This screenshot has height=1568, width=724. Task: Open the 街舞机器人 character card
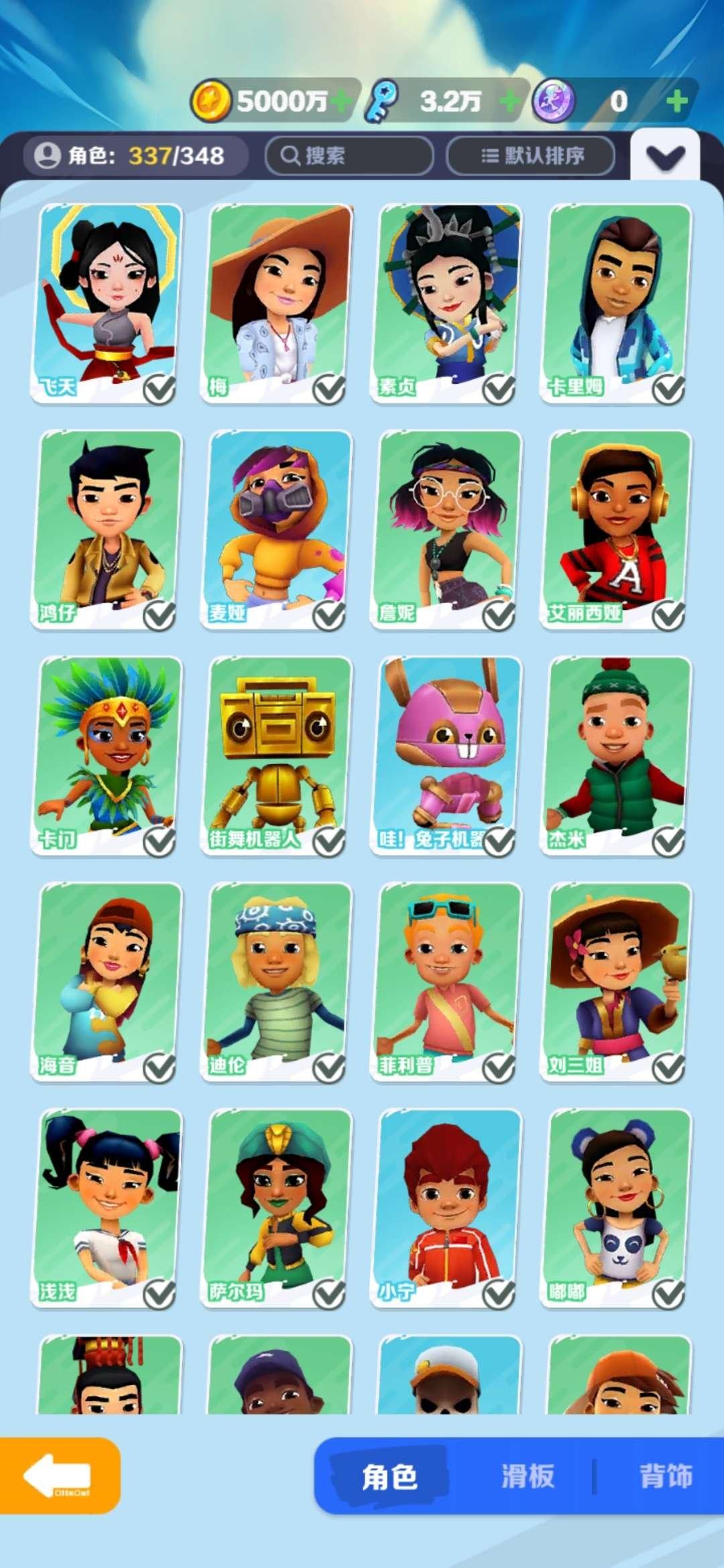pos(277,755)
